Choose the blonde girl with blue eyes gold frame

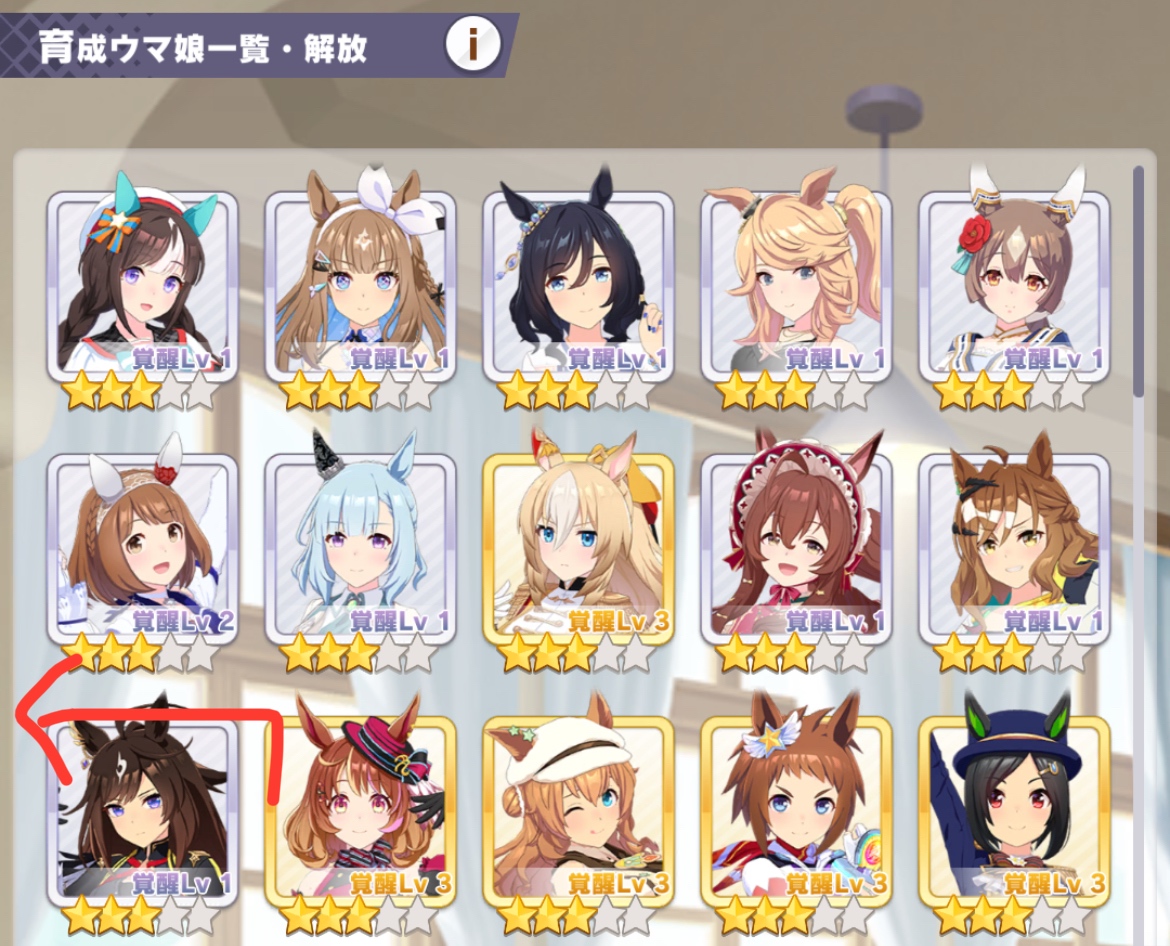coord(578,552)
